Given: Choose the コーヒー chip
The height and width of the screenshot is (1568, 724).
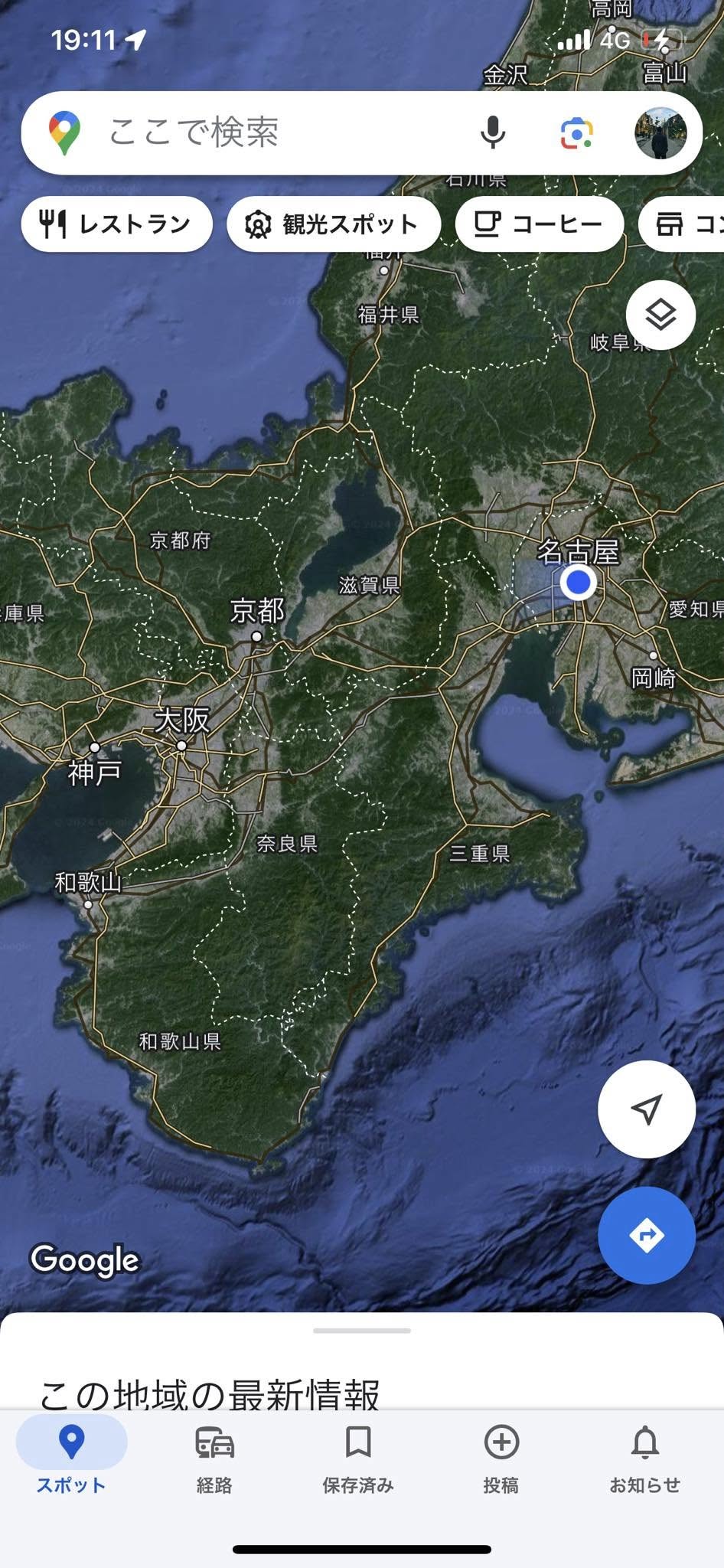Looking at the screenshot, I should coord(539,224).
